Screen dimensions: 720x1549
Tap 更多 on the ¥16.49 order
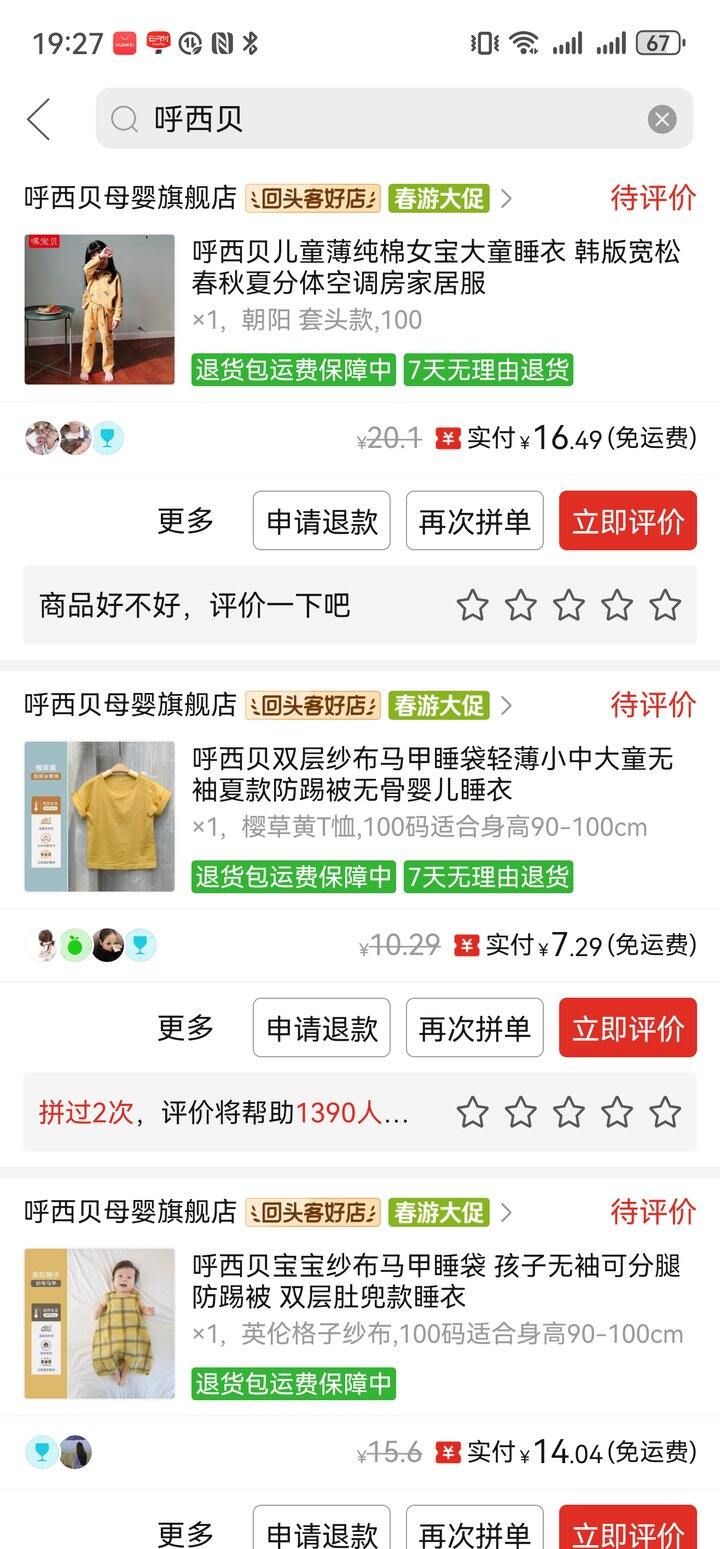pyautogui.click(x=185, y=521)
